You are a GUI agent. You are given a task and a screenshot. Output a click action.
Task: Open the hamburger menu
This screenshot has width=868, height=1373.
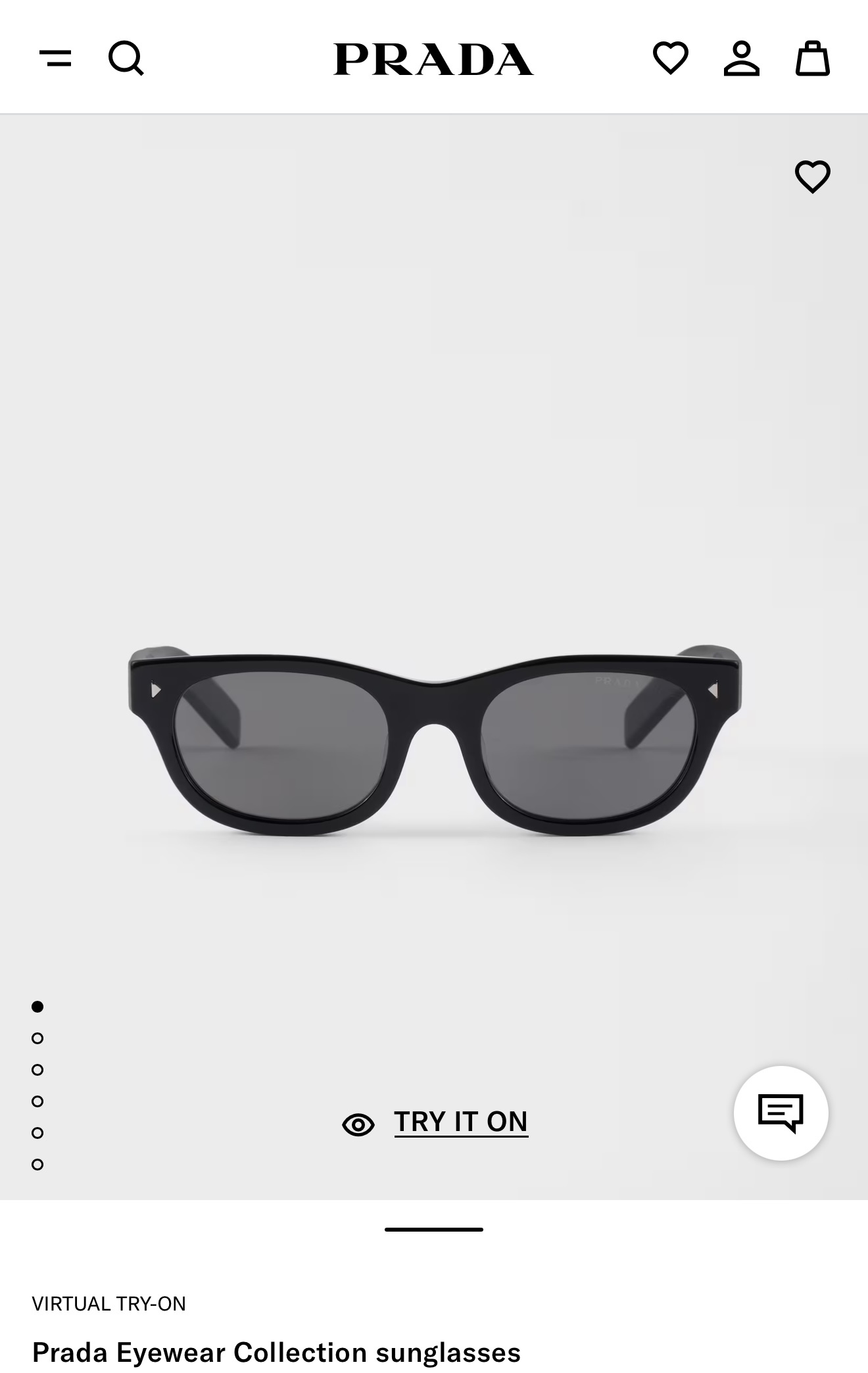pos(55,59)
